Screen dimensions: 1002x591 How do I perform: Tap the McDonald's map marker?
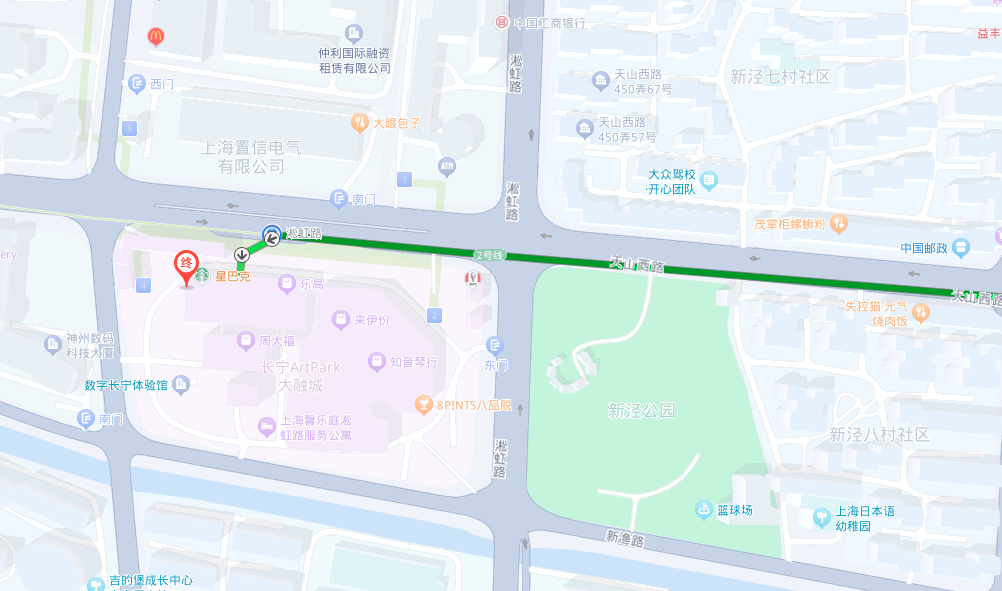coord(155,37)
